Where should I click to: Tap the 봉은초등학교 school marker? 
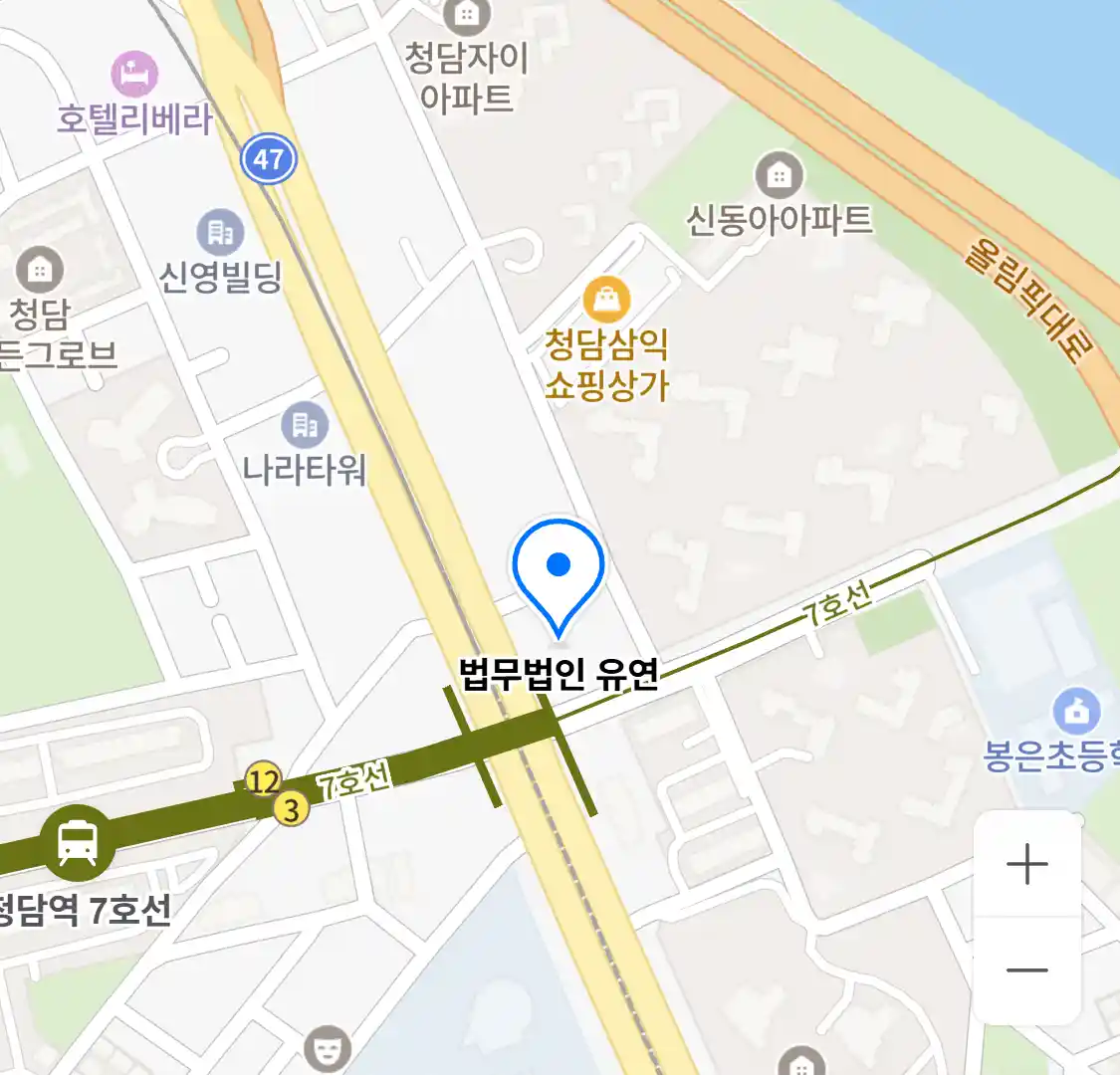coord(1076,712)
